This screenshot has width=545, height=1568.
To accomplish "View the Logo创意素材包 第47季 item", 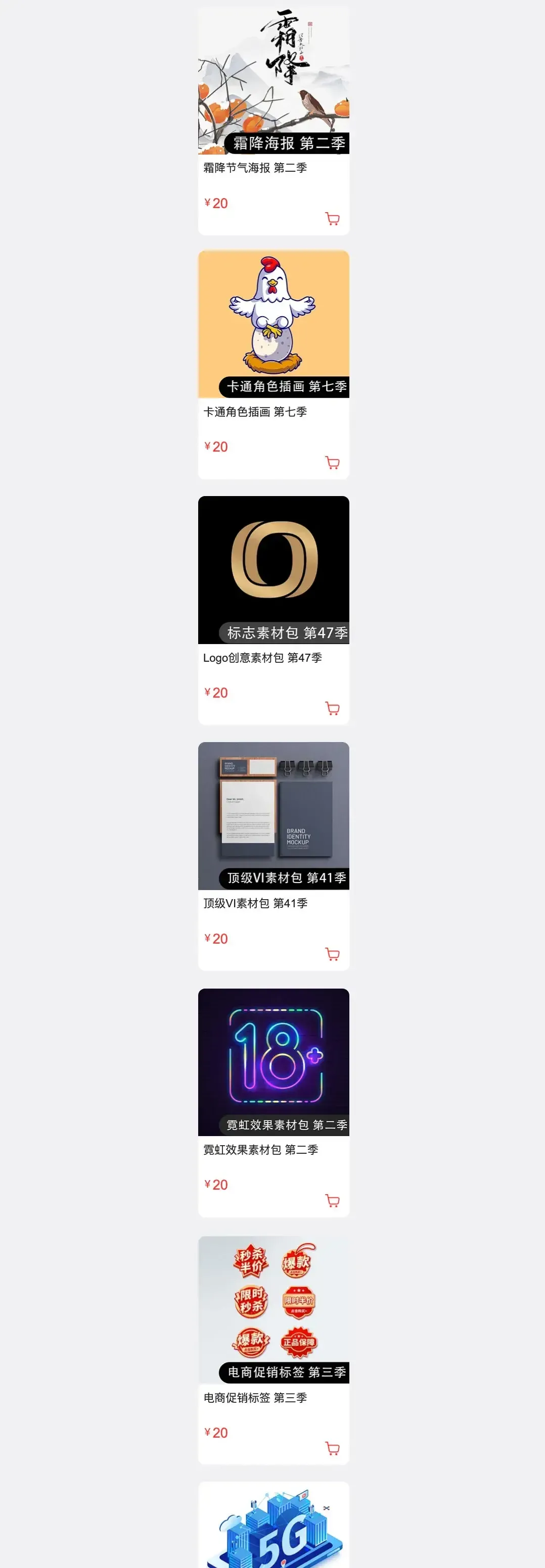I will pos(274,570).
